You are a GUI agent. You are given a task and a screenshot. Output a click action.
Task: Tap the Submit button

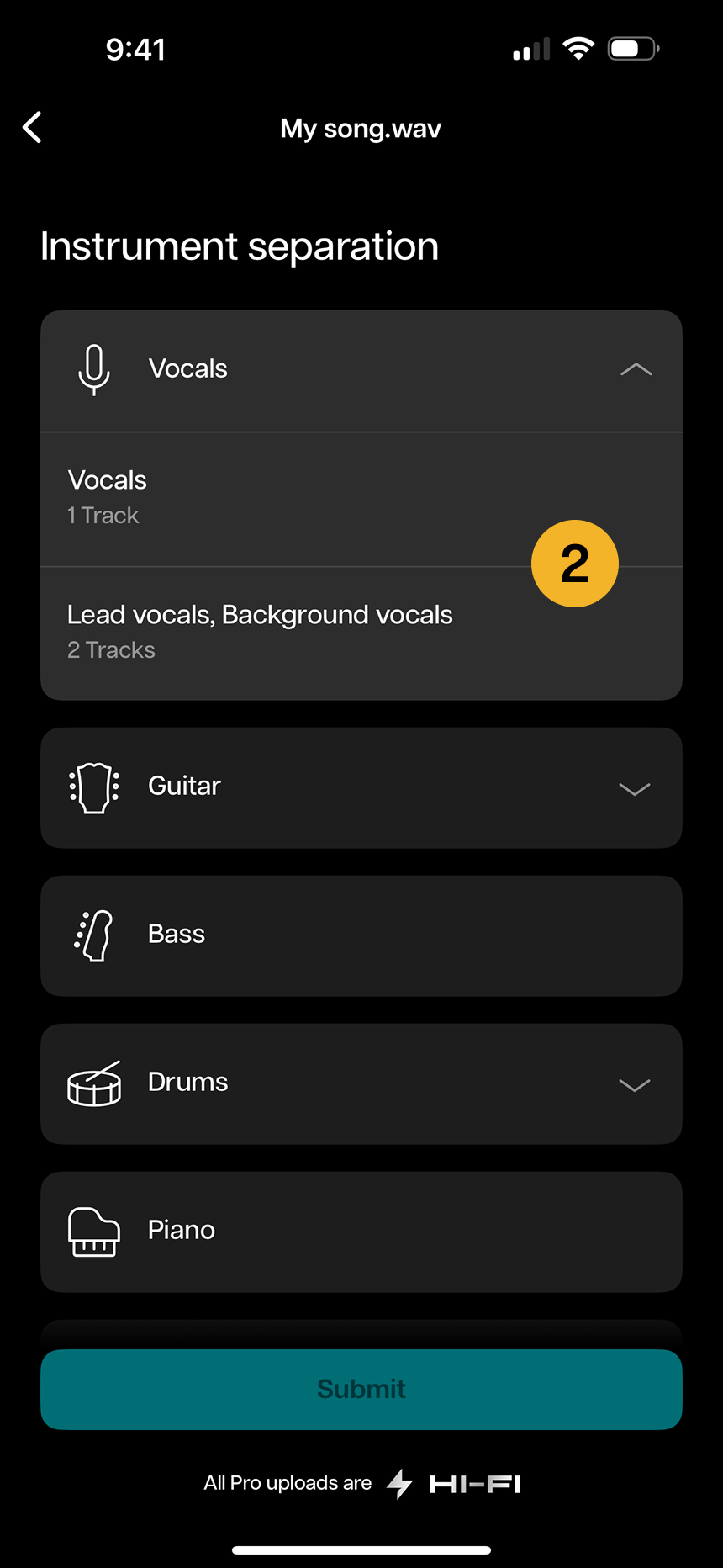(361, 1389)
